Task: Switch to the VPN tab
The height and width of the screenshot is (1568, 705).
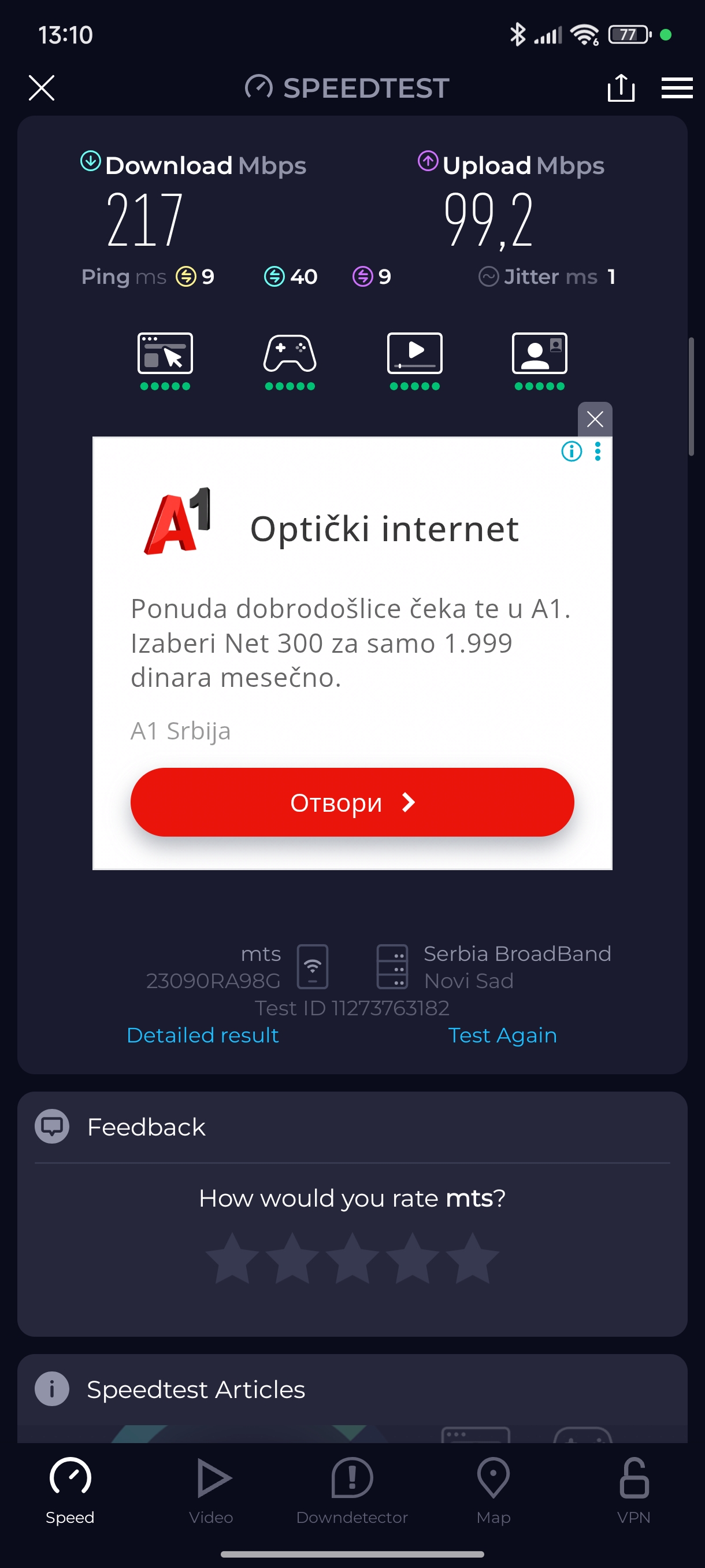Action: (x=634, y=1490)
